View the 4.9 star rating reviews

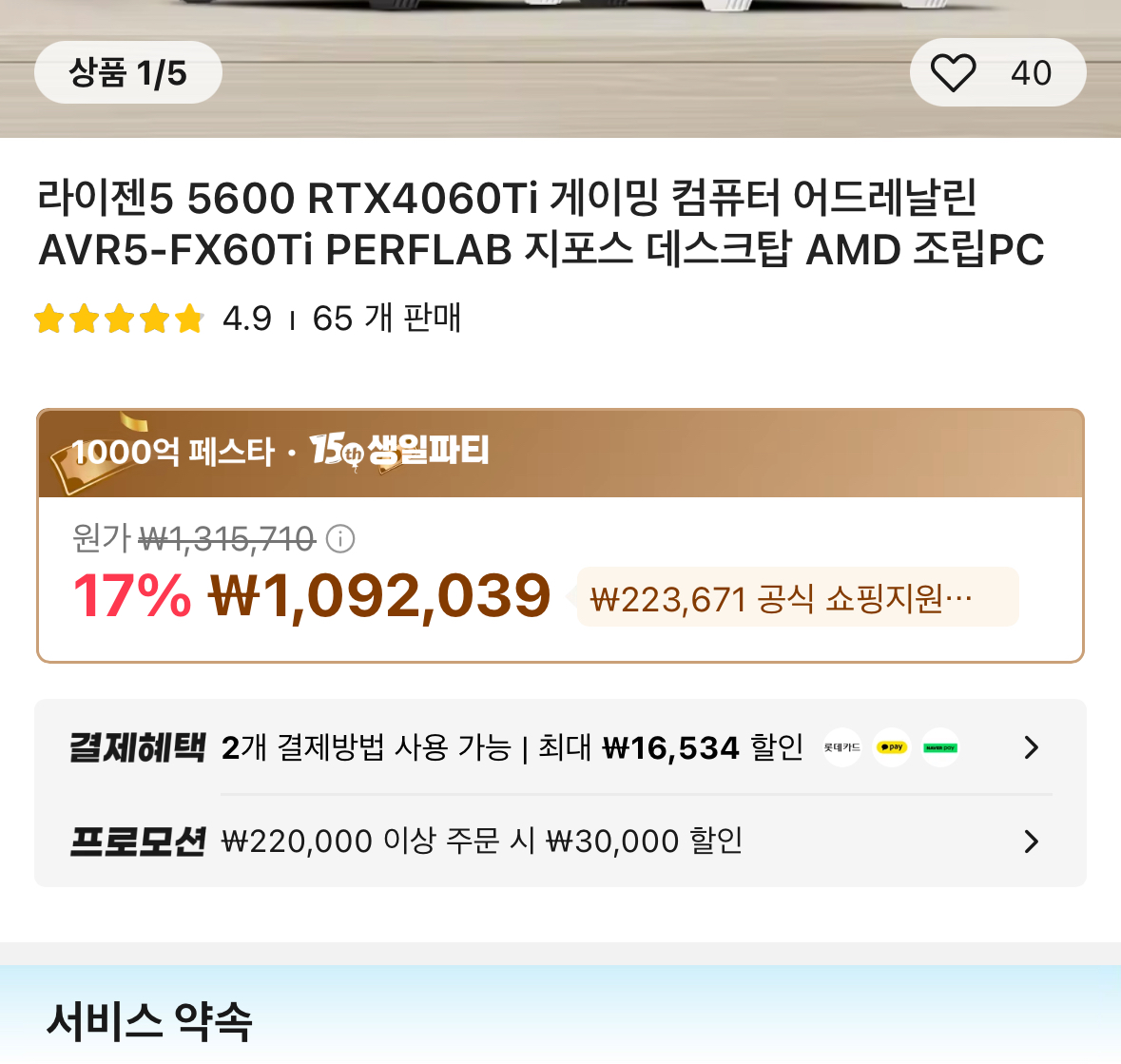152,319
